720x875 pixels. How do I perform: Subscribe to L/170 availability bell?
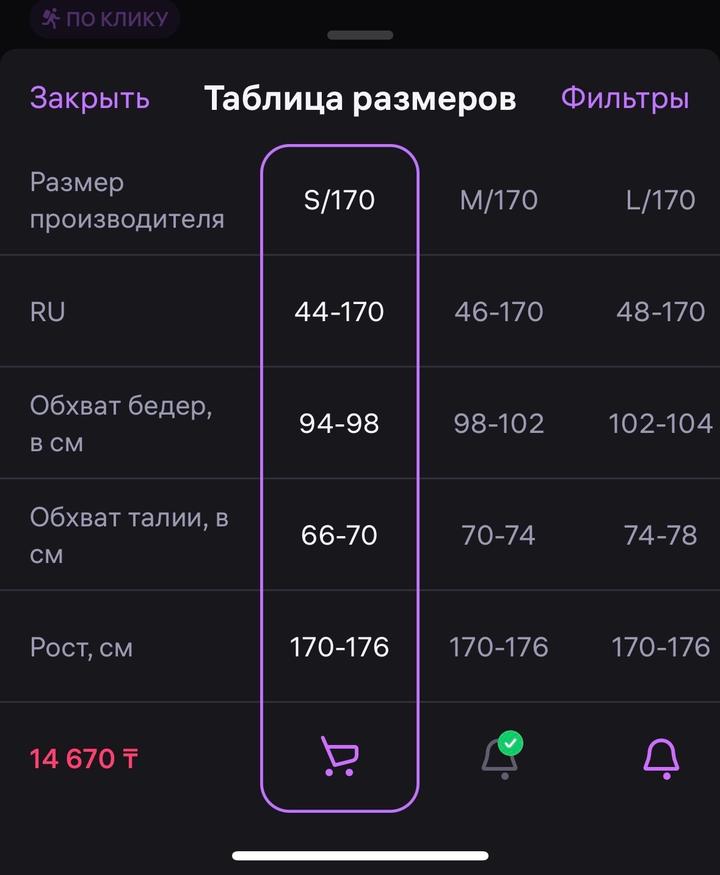coord(660,757)
